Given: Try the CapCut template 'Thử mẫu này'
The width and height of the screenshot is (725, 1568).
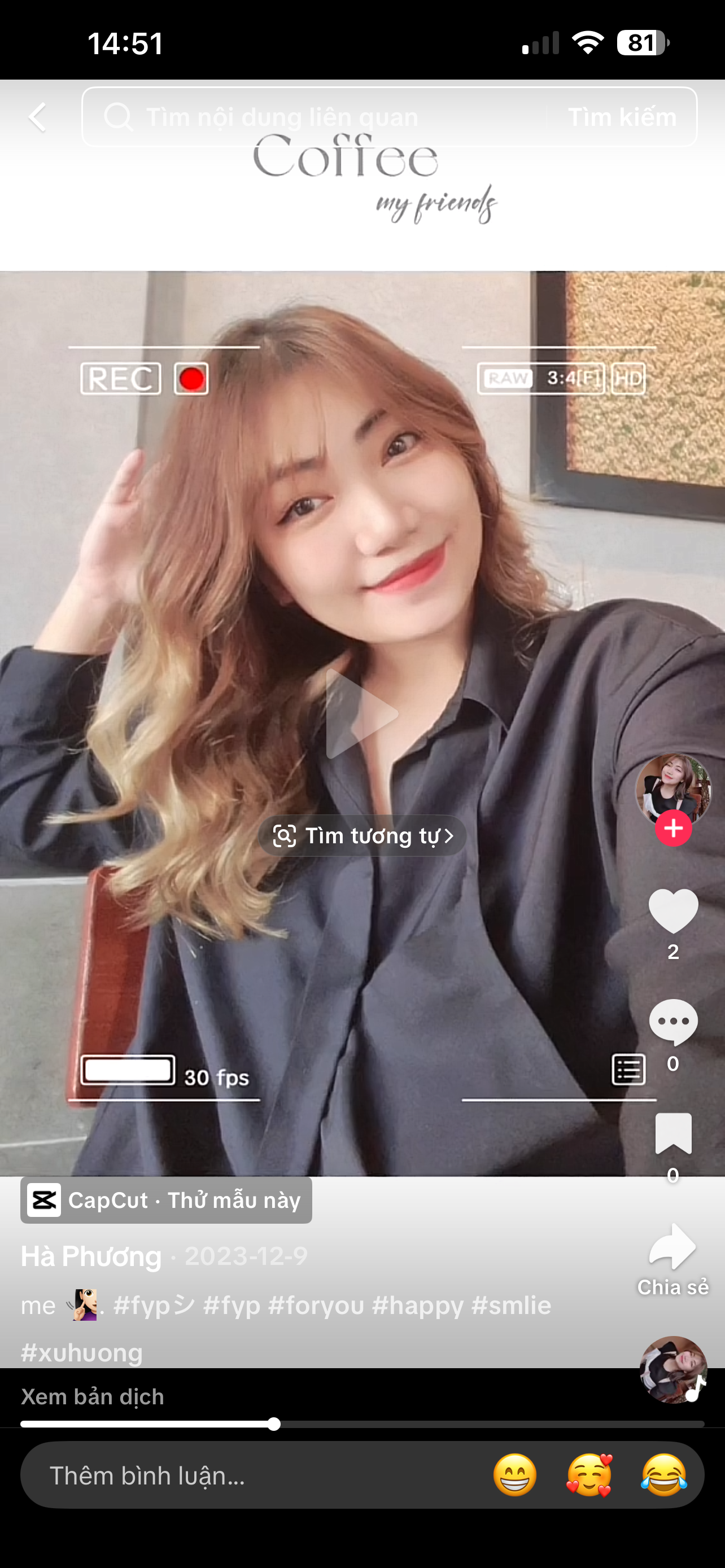Looking at the screenshot, I should 166,1200.
